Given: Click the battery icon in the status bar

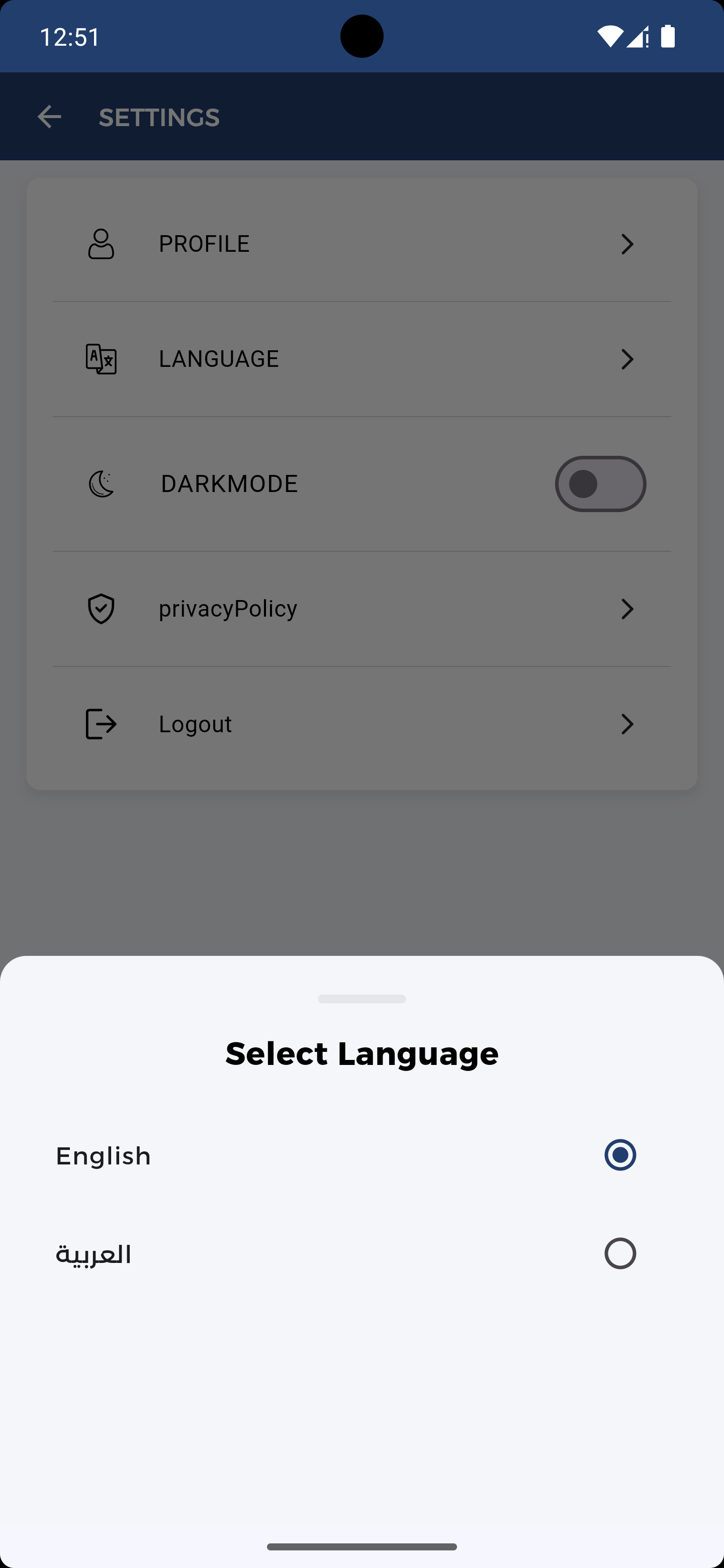Looking at the screenshot, I should 668,37.
